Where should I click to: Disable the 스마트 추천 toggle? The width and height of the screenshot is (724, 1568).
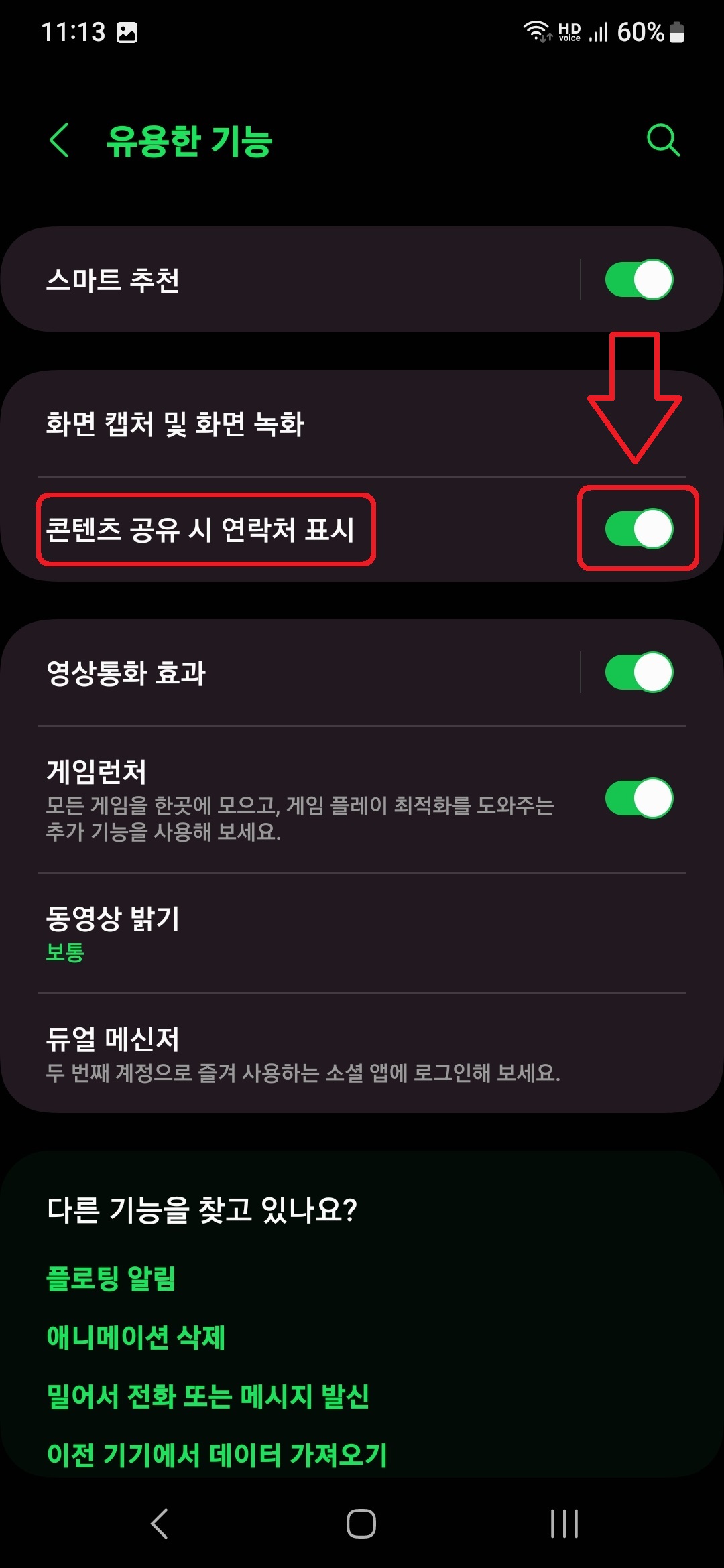(637, 279)
